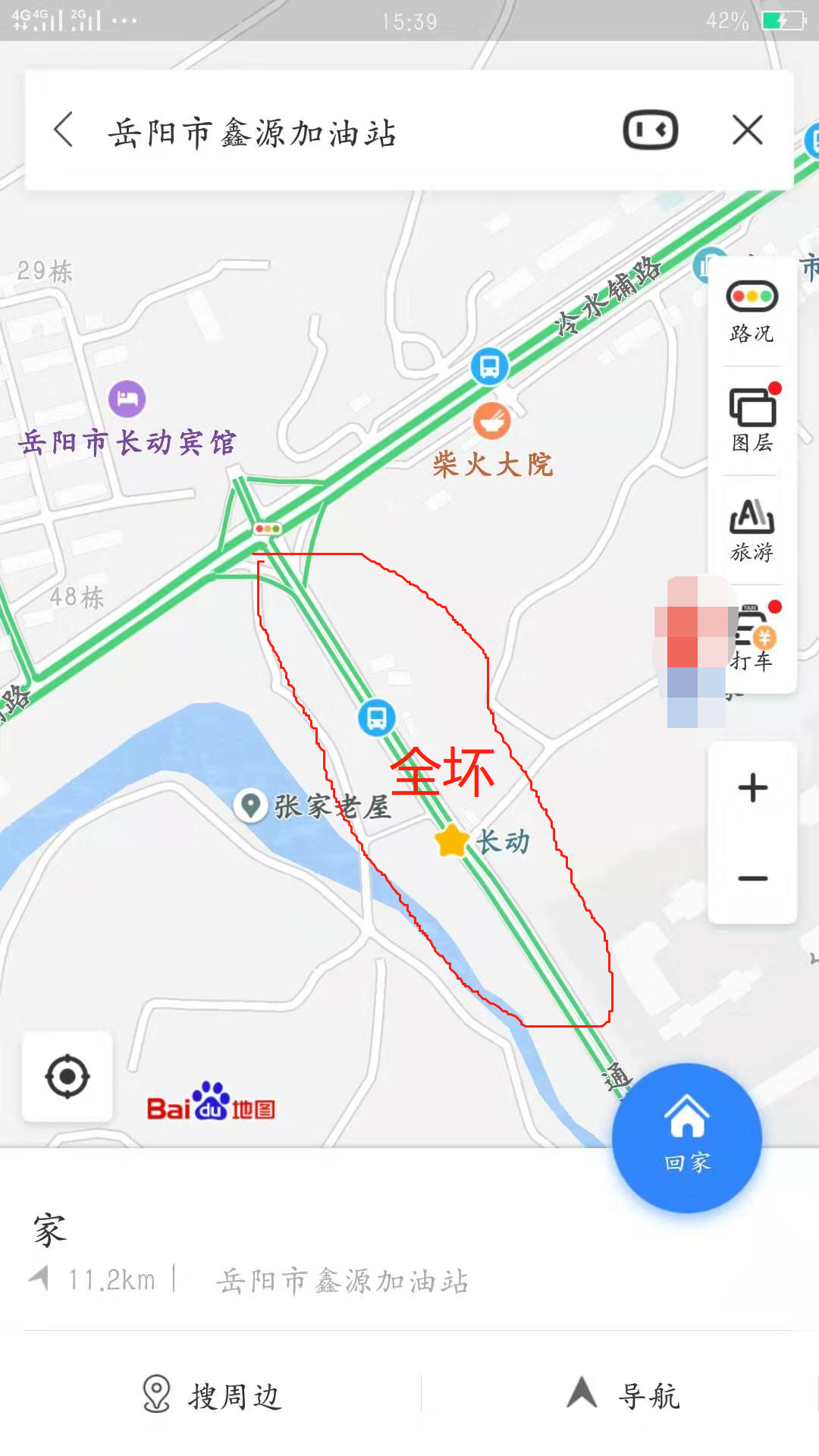819x1456 pixels.
Task: Center map on my current location
Action: click(67, 1076)
